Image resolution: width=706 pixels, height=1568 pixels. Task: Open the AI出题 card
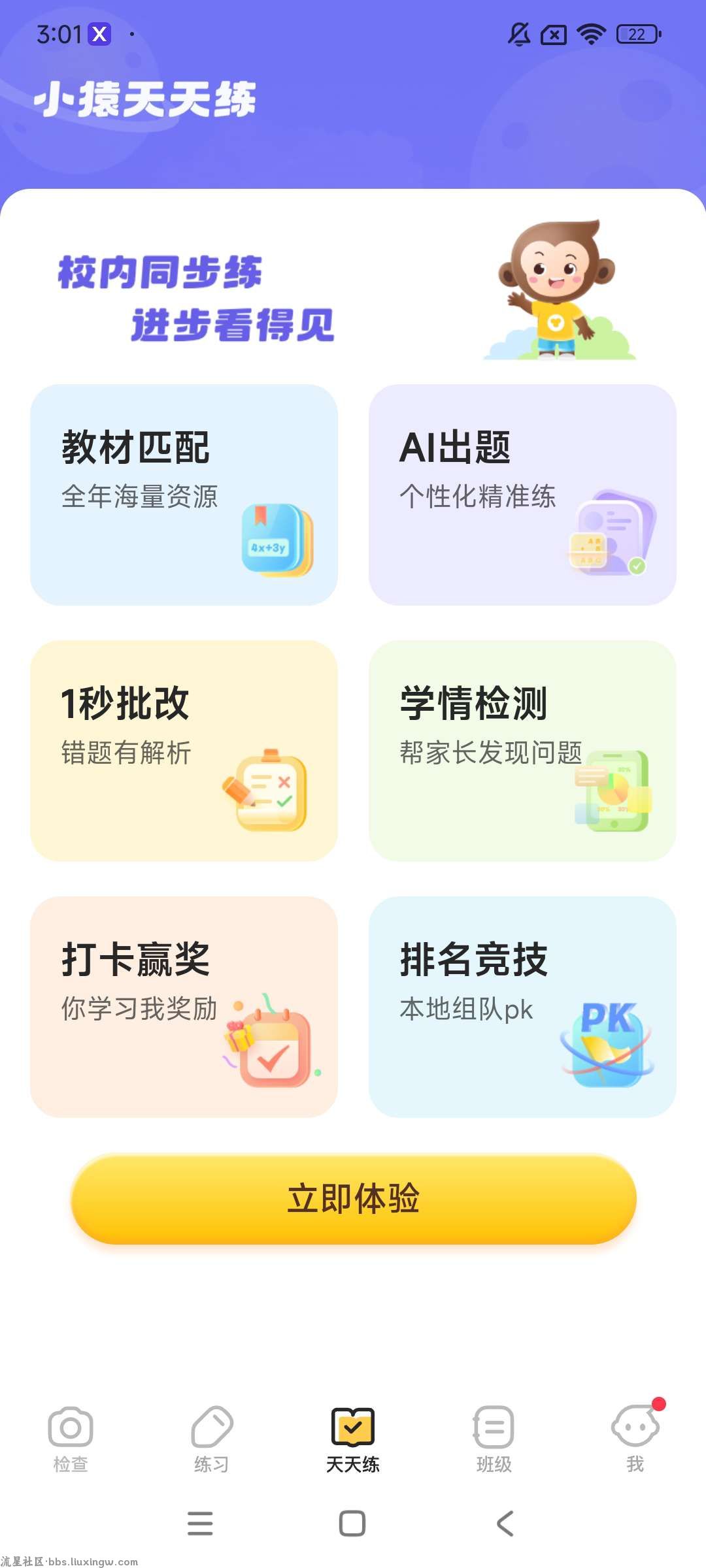[x=522, y=495]
